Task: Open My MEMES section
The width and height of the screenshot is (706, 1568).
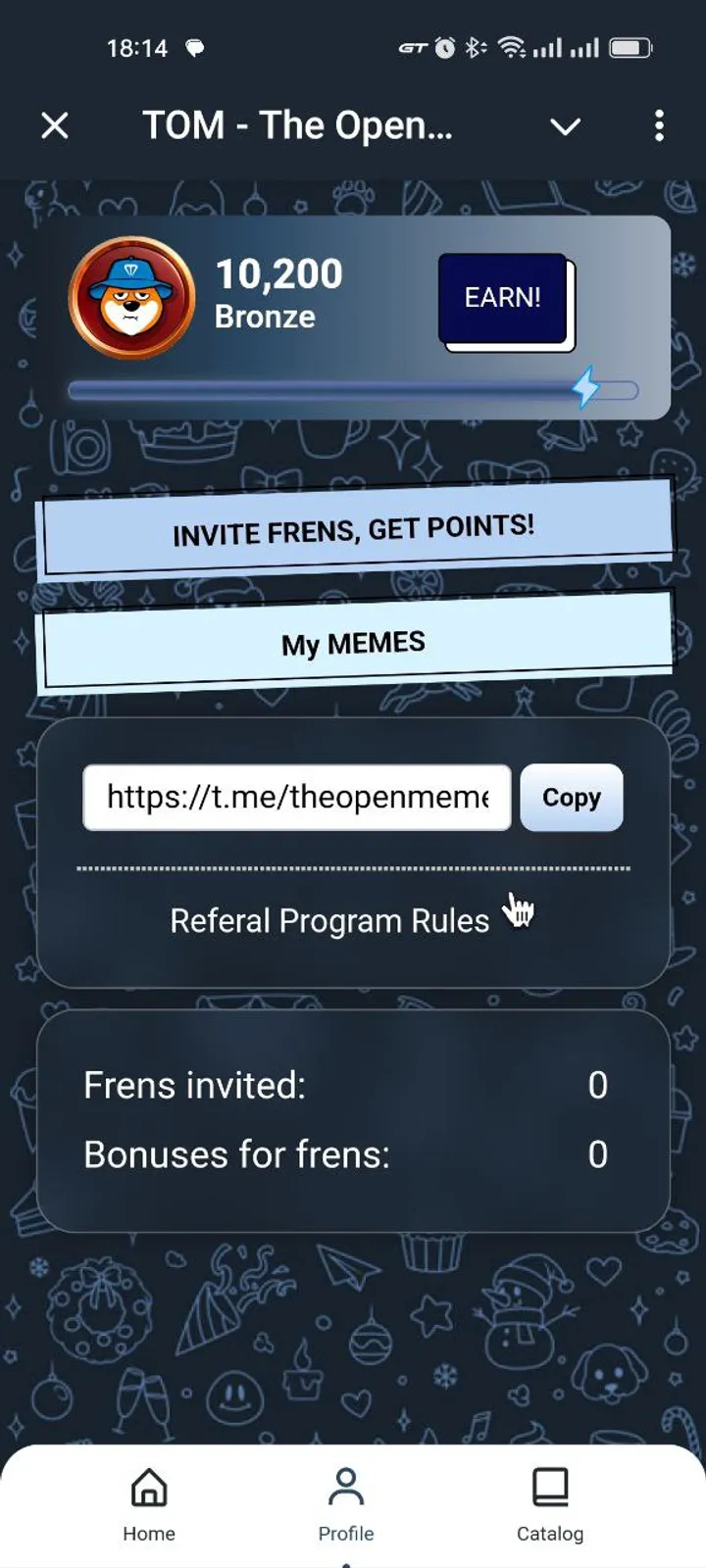Action: tap(353, 642)
